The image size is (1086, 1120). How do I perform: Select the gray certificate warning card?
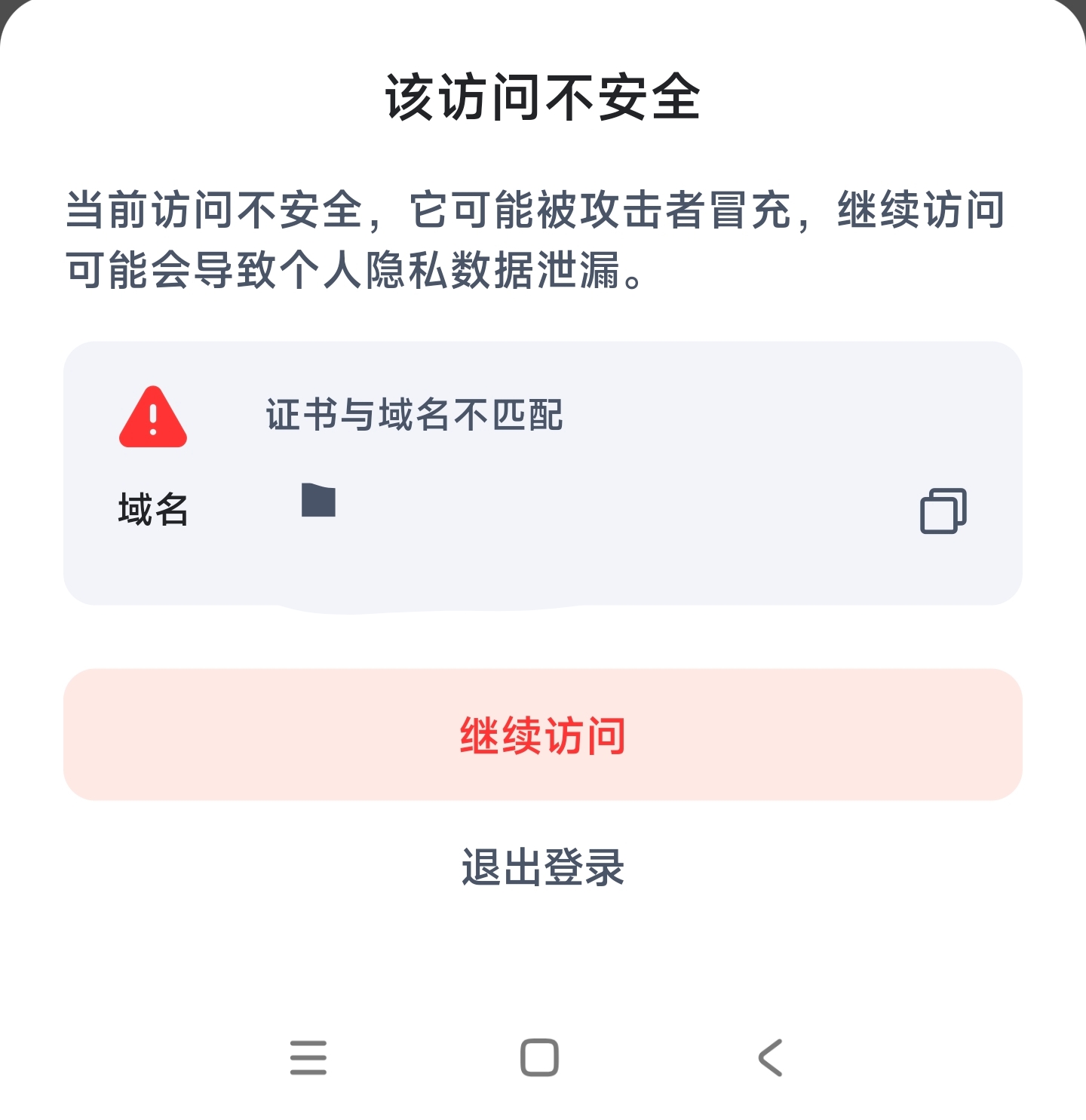point(542,471)
